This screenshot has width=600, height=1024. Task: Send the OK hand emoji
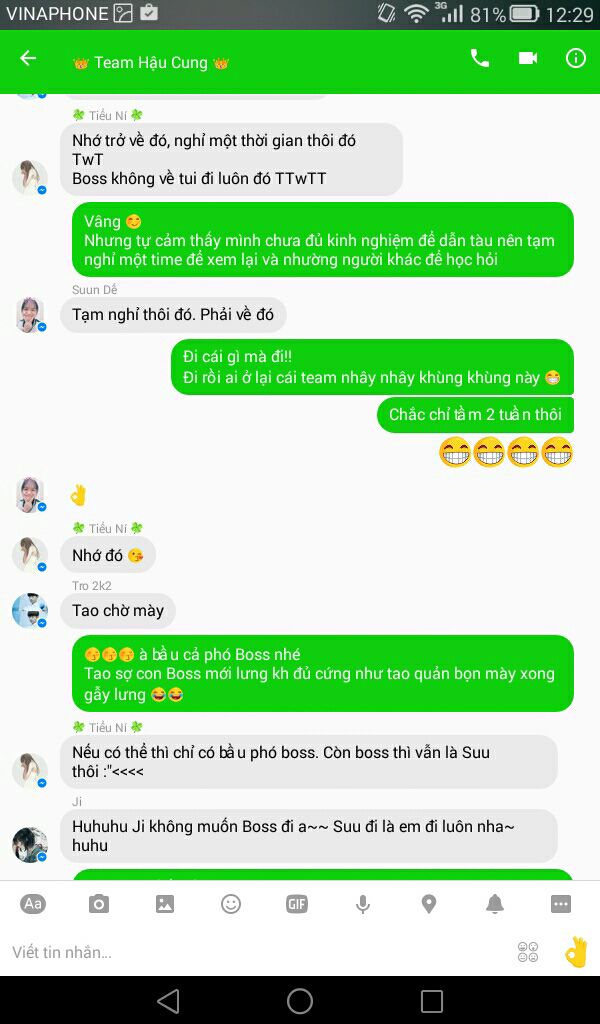click(x=576, y=952)
